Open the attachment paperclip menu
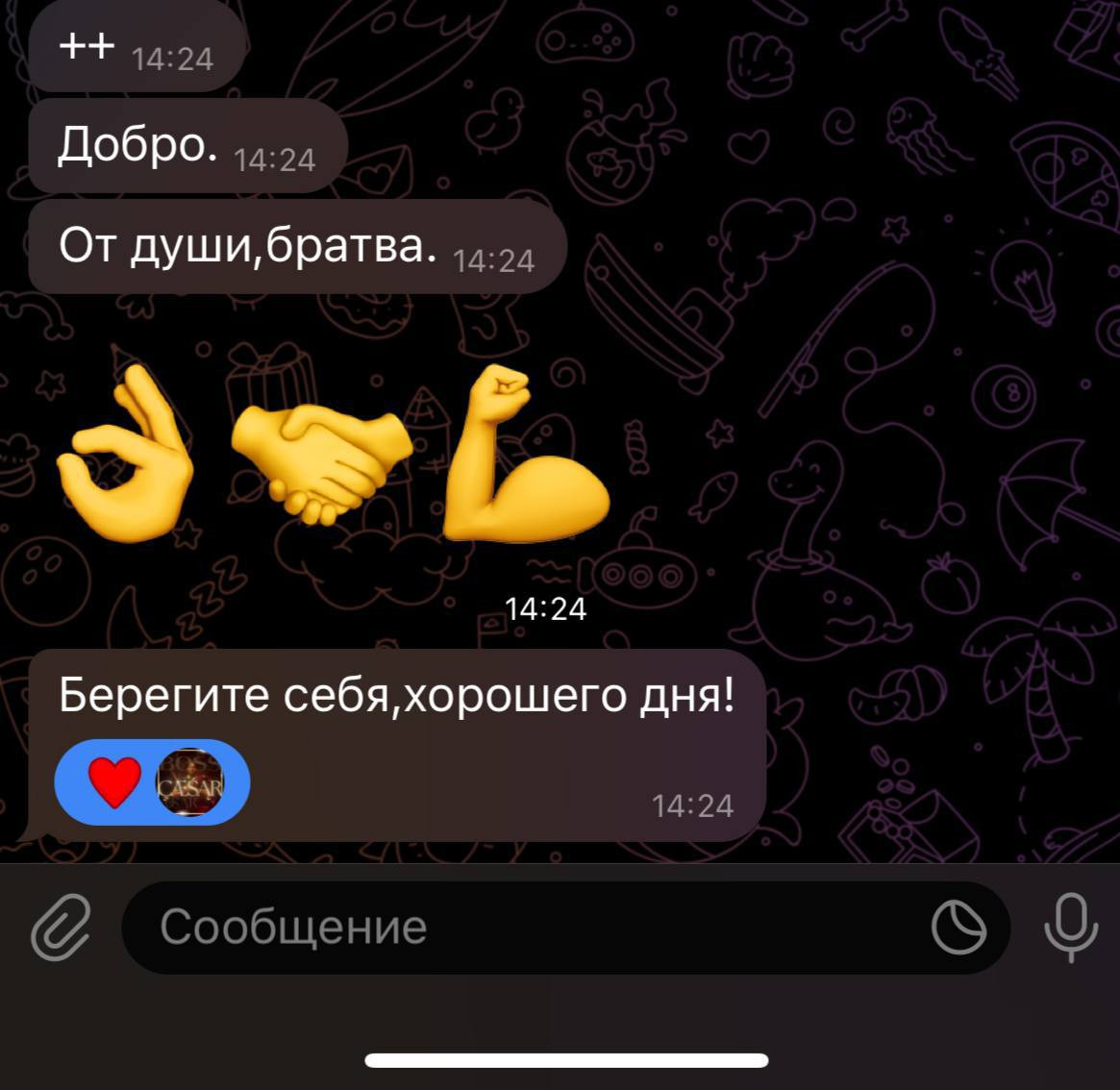Image resolution: width=1120 pixels, height=1090 pixels. tap(62, 928)
